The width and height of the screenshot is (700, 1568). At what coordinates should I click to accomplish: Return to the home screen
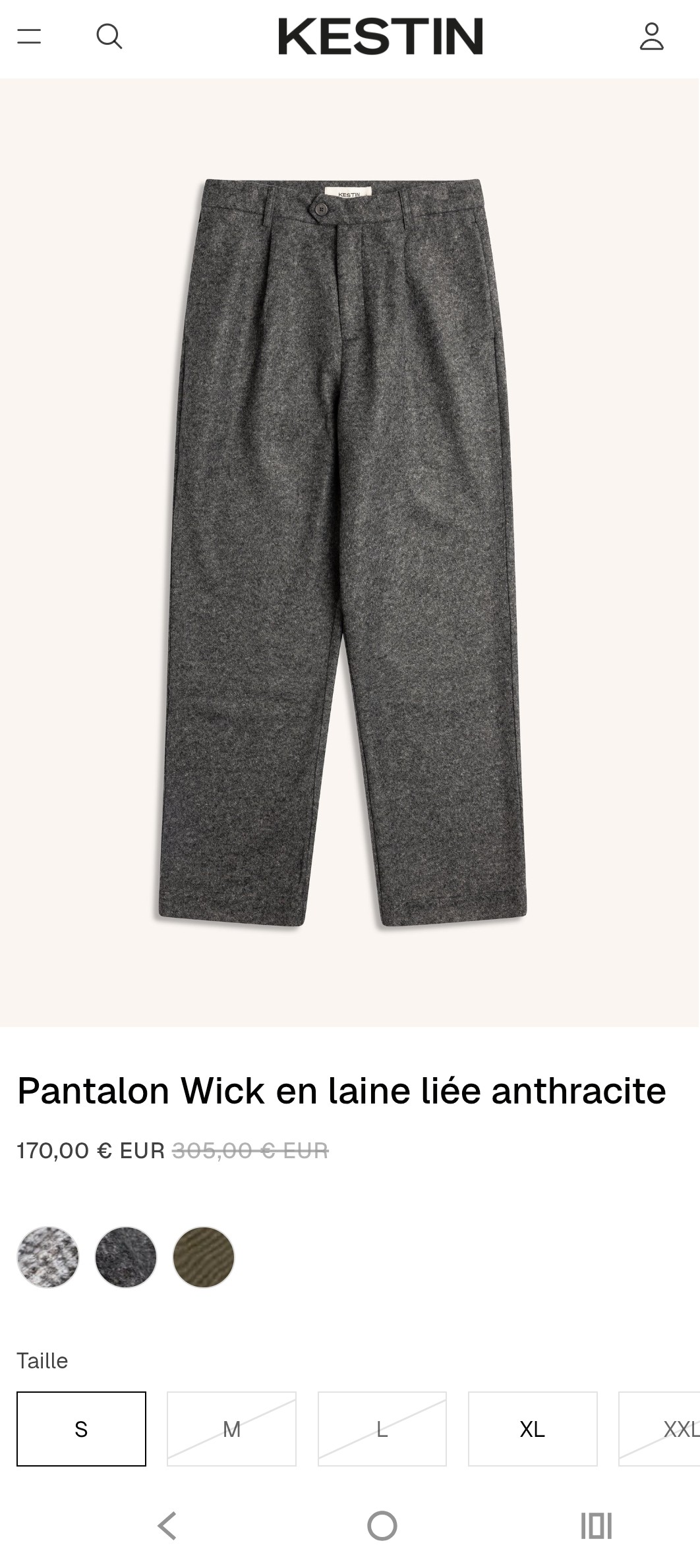pos(382,1526)
